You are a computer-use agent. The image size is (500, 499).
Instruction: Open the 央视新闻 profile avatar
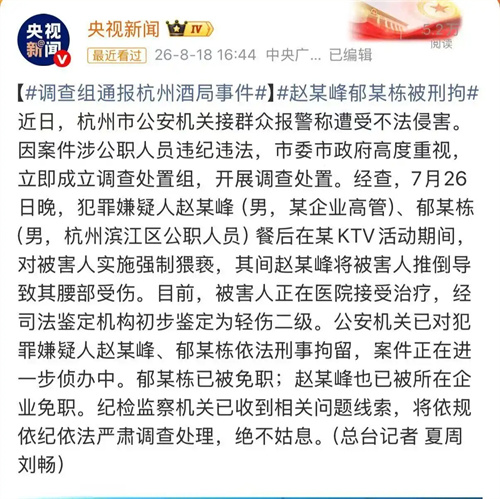point(44,40)
